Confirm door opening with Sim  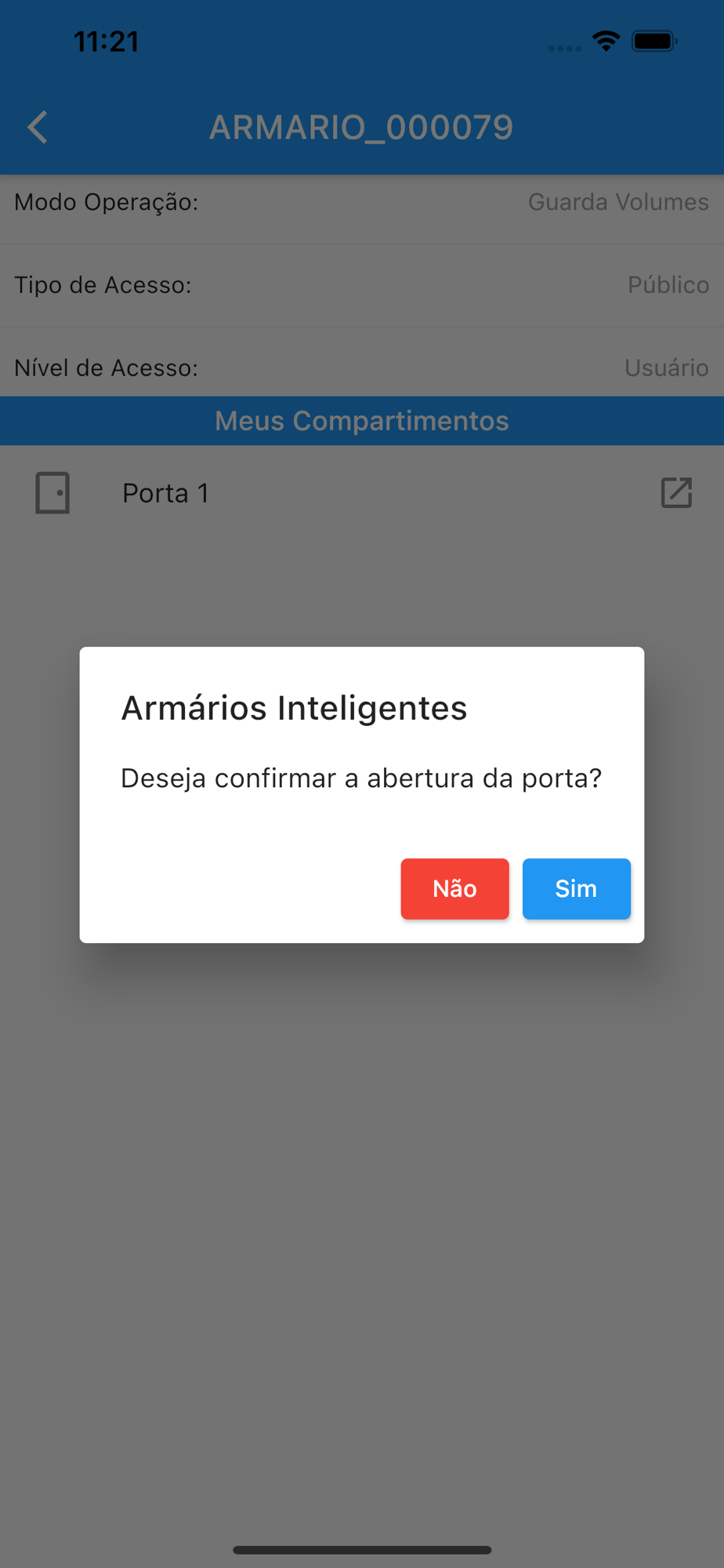pyautogui.click(x=576, y=888)
